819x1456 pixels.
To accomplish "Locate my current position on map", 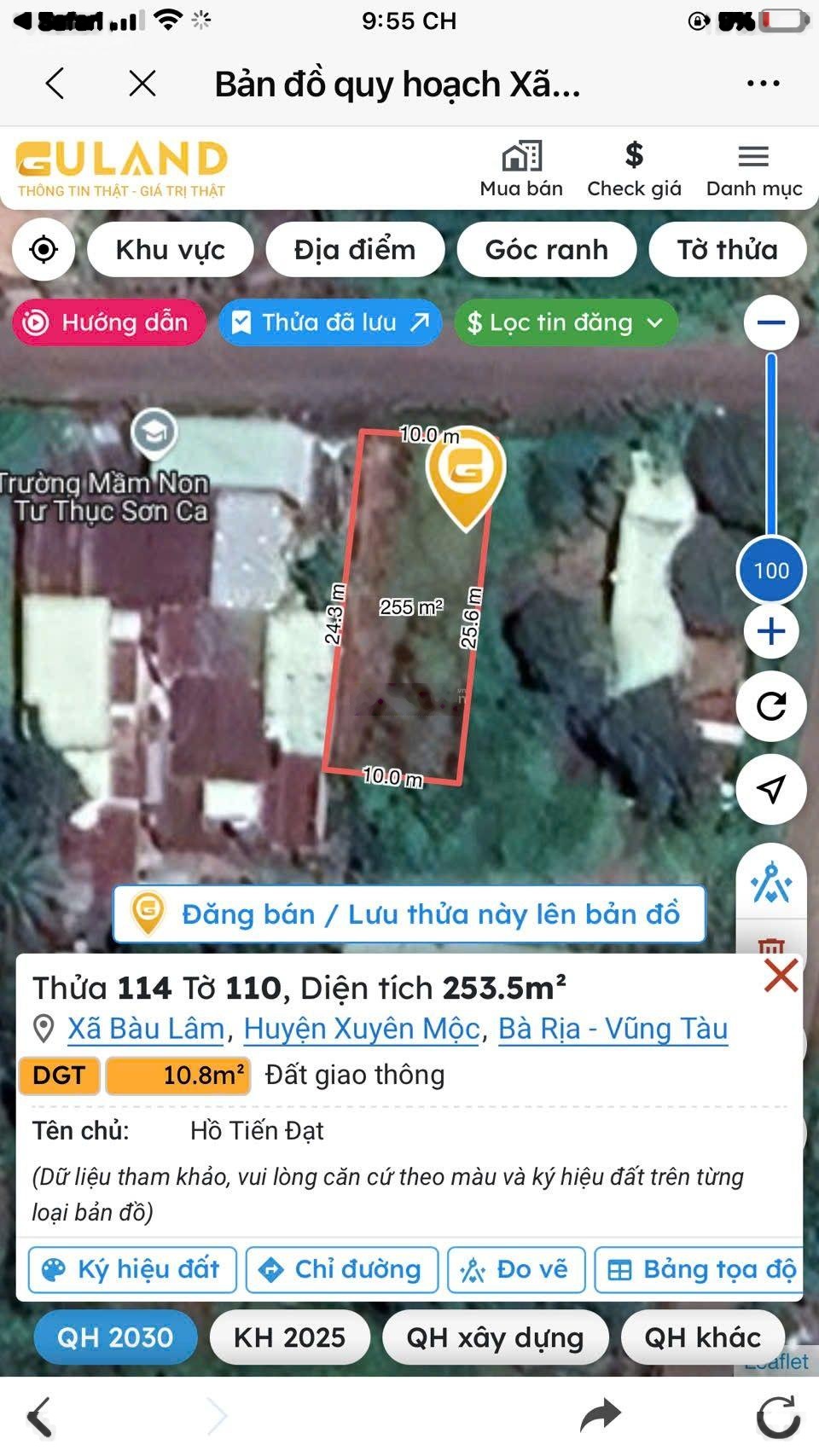I will 44,250.
